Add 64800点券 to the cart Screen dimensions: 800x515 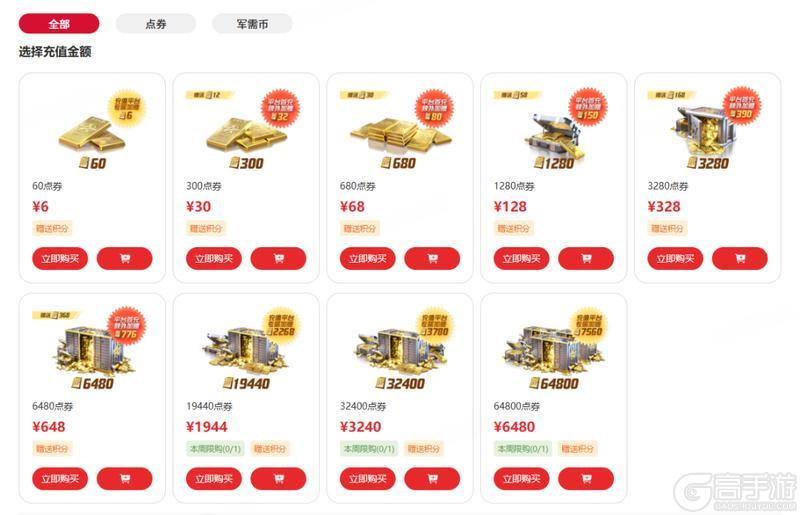tap(586, 478)
